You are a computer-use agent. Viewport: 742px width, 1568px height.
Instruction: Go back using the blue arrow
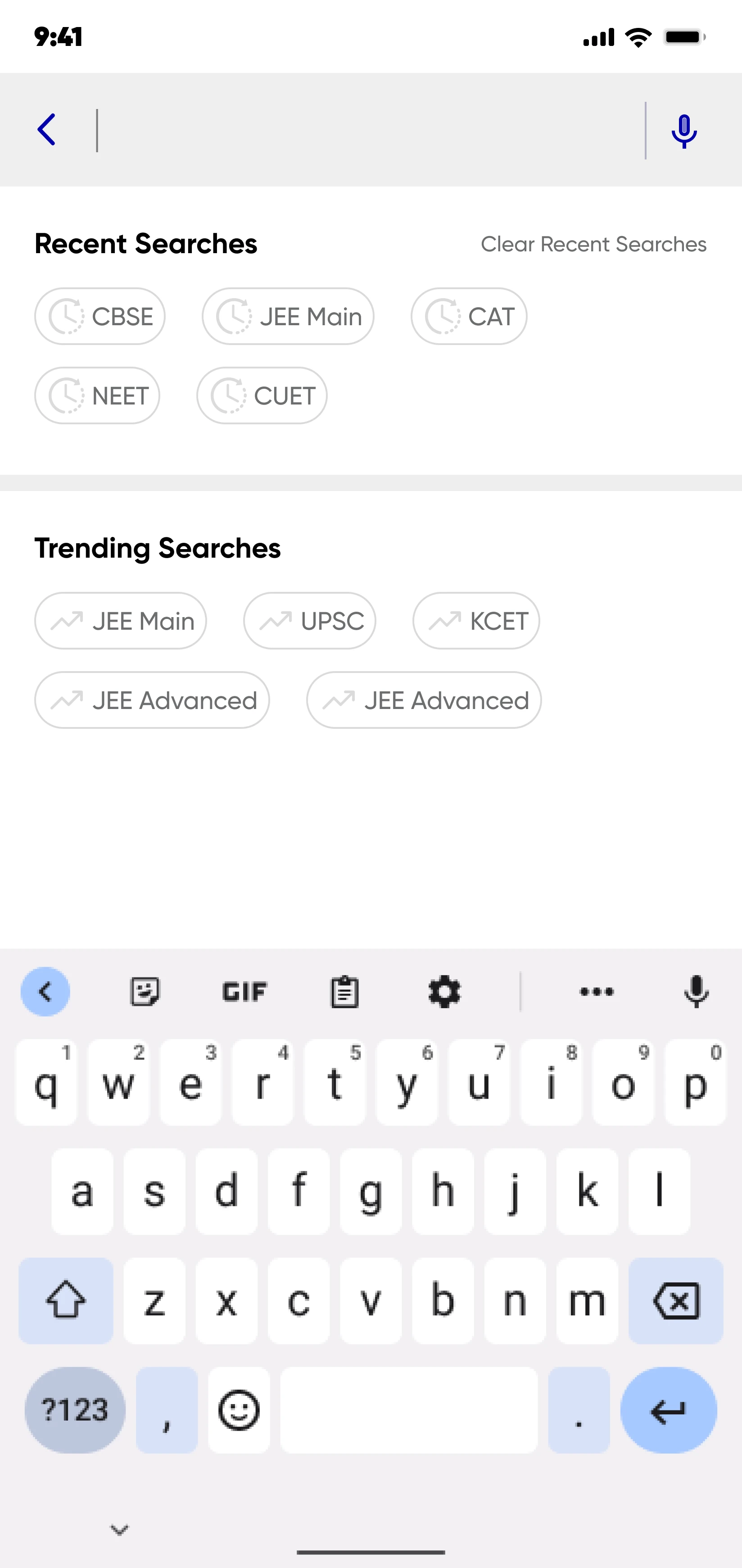(x=47, y=130)
